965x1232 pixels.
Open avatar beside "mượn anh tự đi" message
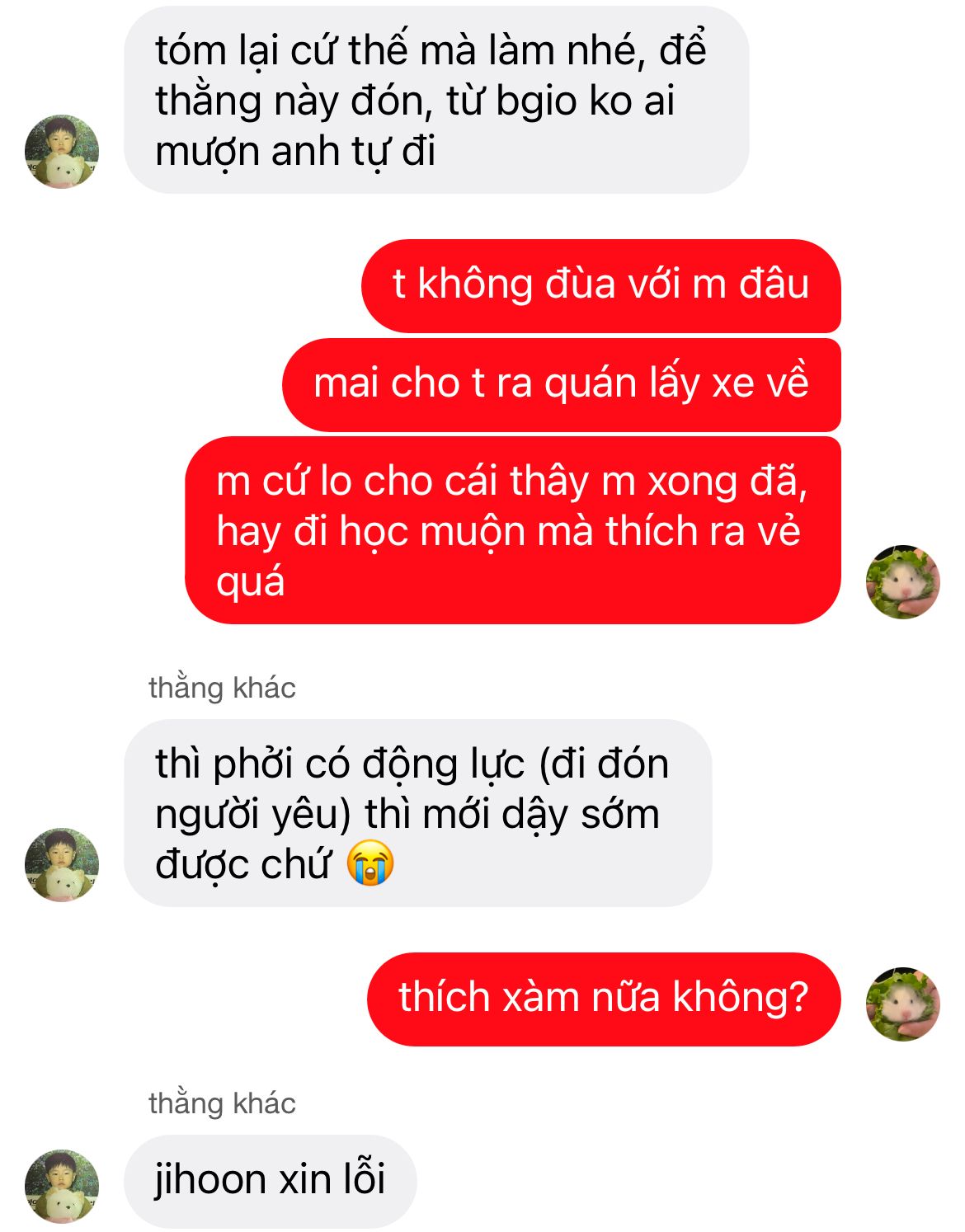click(x=62, y=152)
